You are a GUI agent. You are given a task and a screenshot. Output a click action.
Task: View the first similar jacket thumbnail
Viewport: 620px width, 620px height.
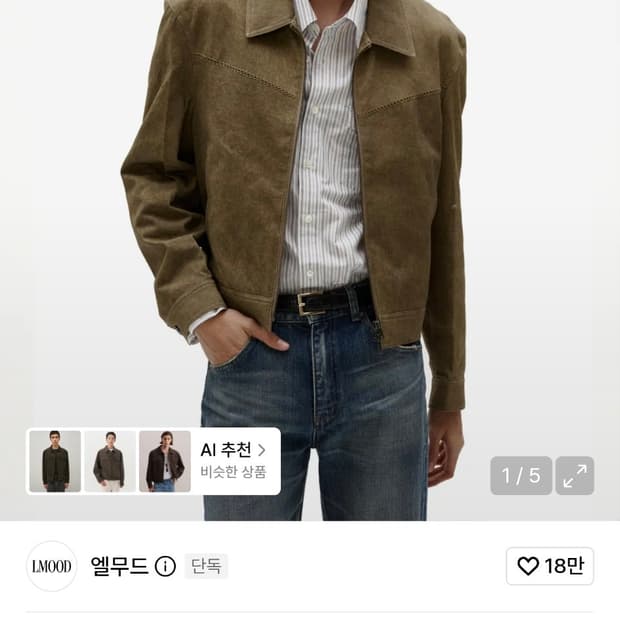coord(55,461)
